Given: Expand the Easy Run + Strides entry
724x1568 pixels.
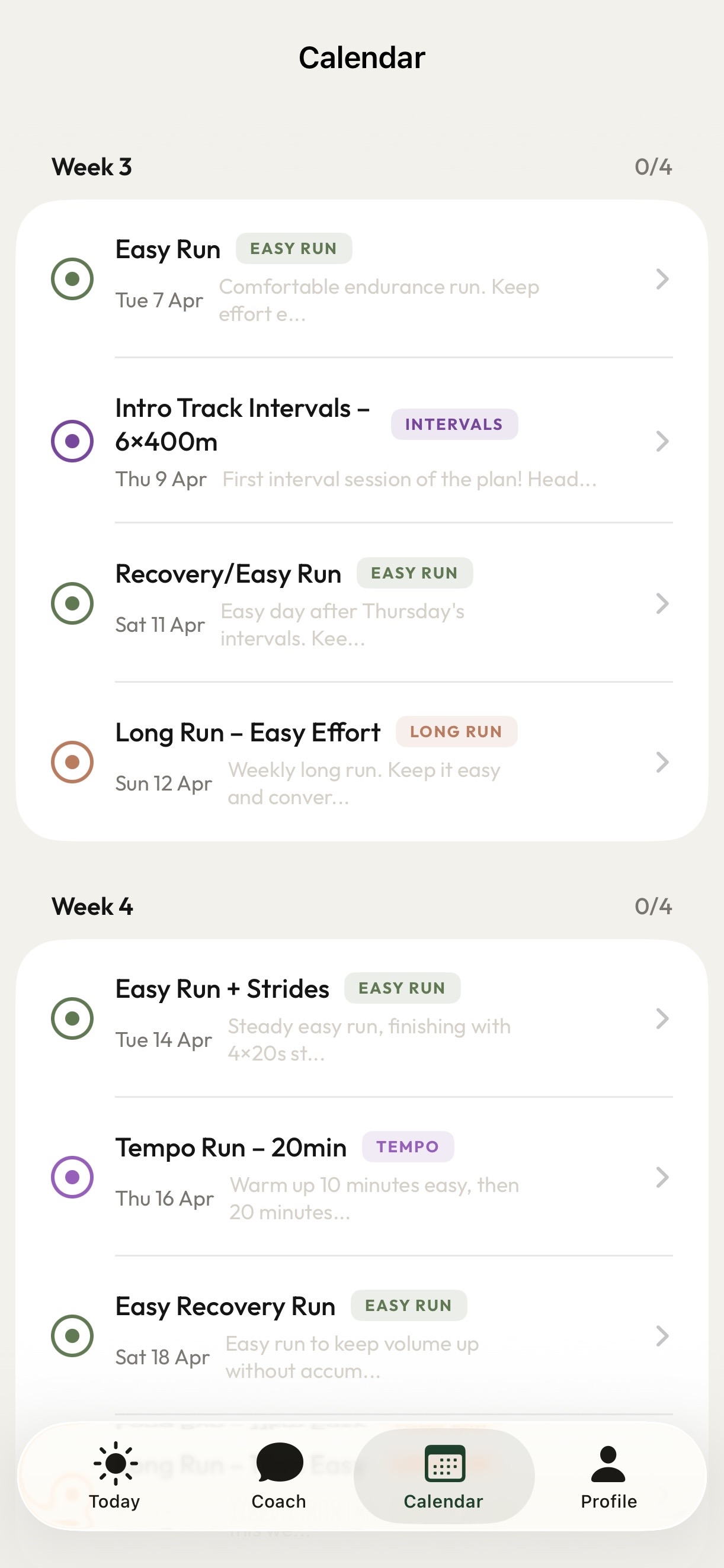Looking at the screenshot, I should [x=662, y=1018].
